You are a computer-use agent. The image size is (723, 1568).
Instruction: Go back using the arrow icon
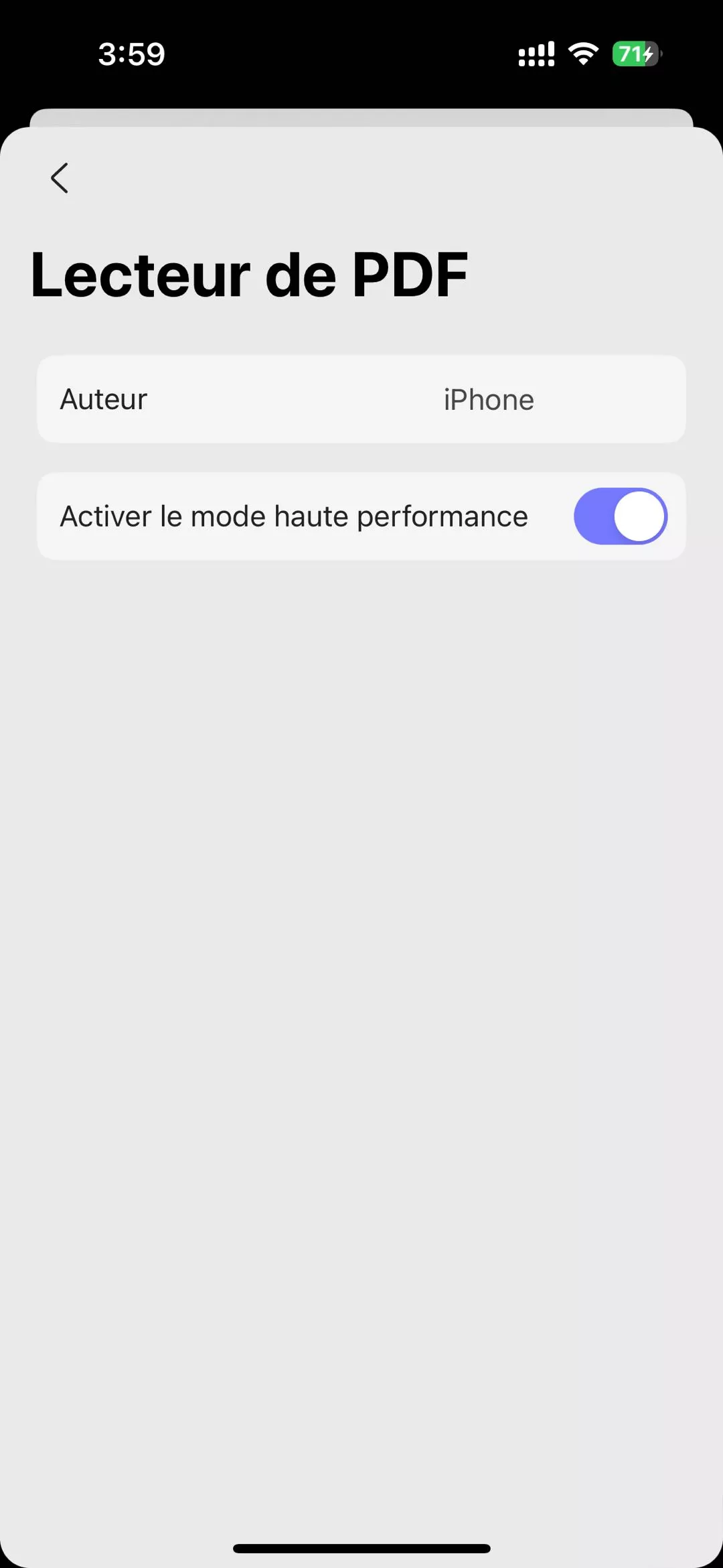(x=60, y=178)
